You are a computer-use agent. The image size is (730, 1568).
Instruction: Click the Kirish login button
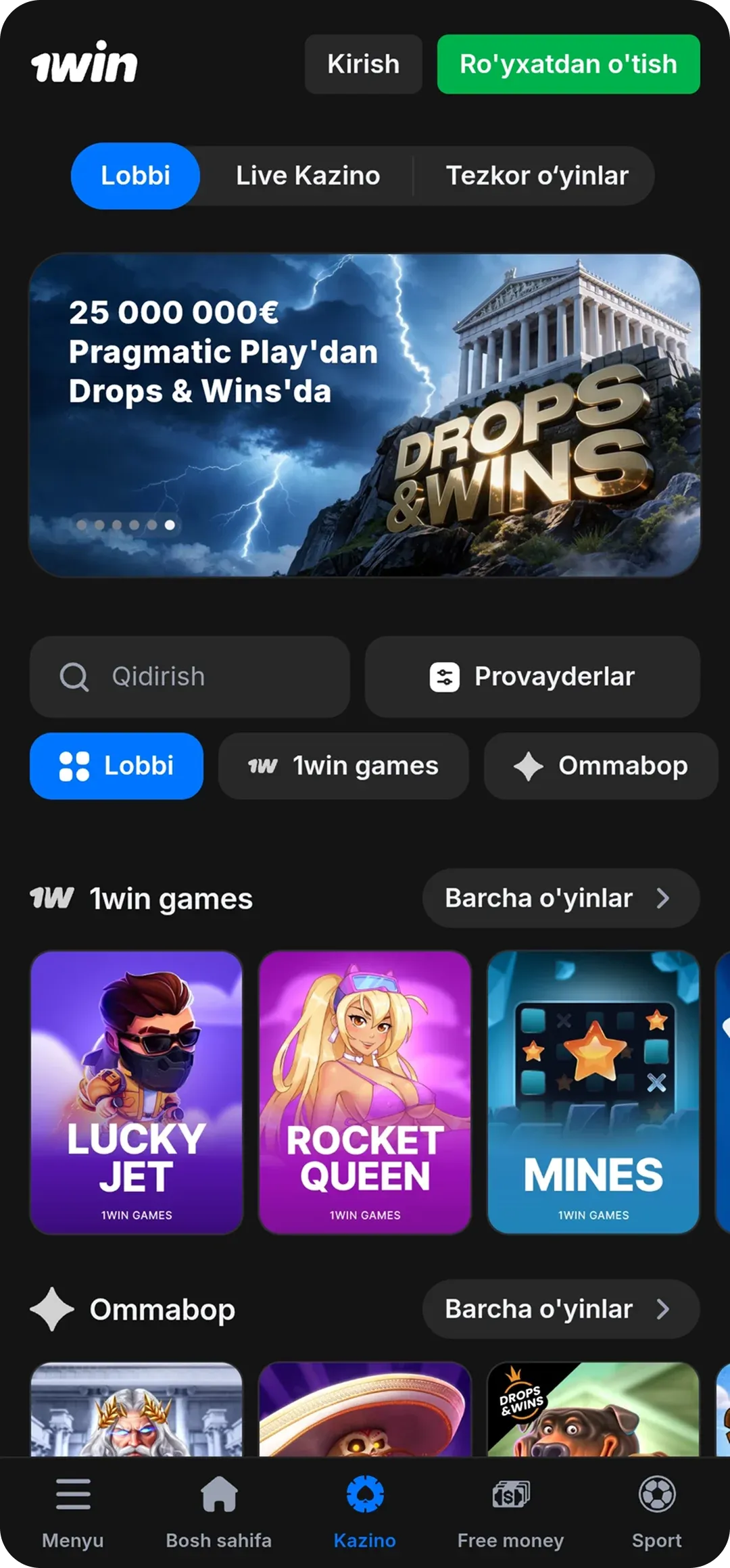click(x=363, y=64)
